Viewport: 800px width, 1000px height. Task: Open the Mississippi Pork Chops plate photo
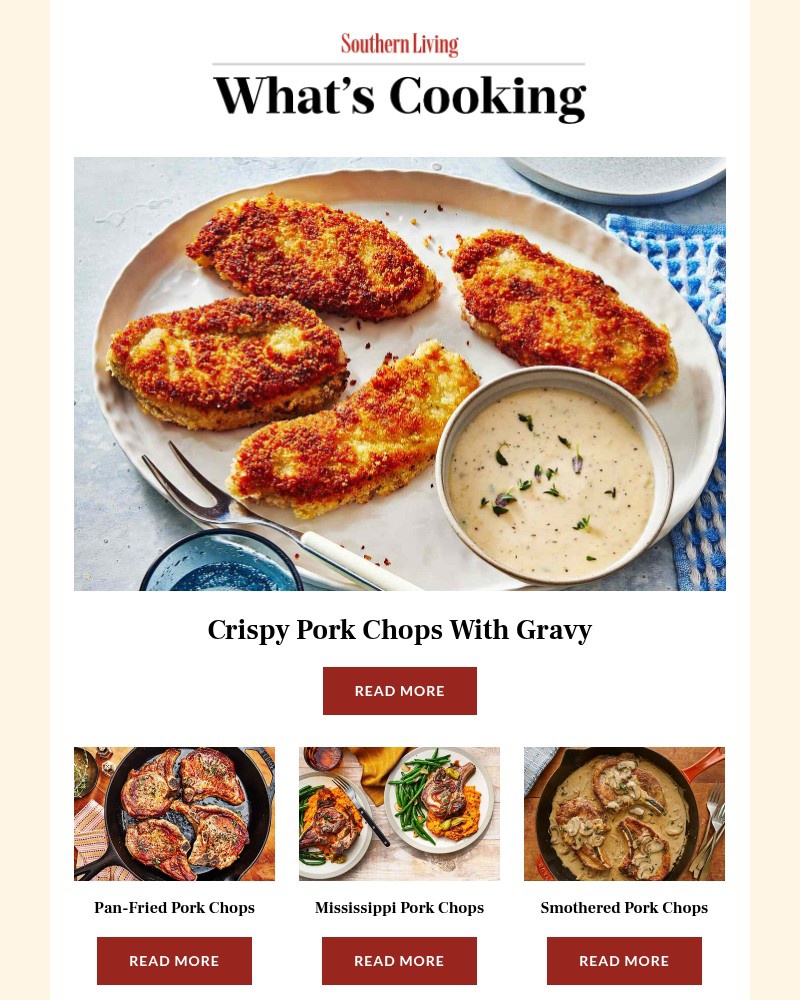[x=399, y=813]
